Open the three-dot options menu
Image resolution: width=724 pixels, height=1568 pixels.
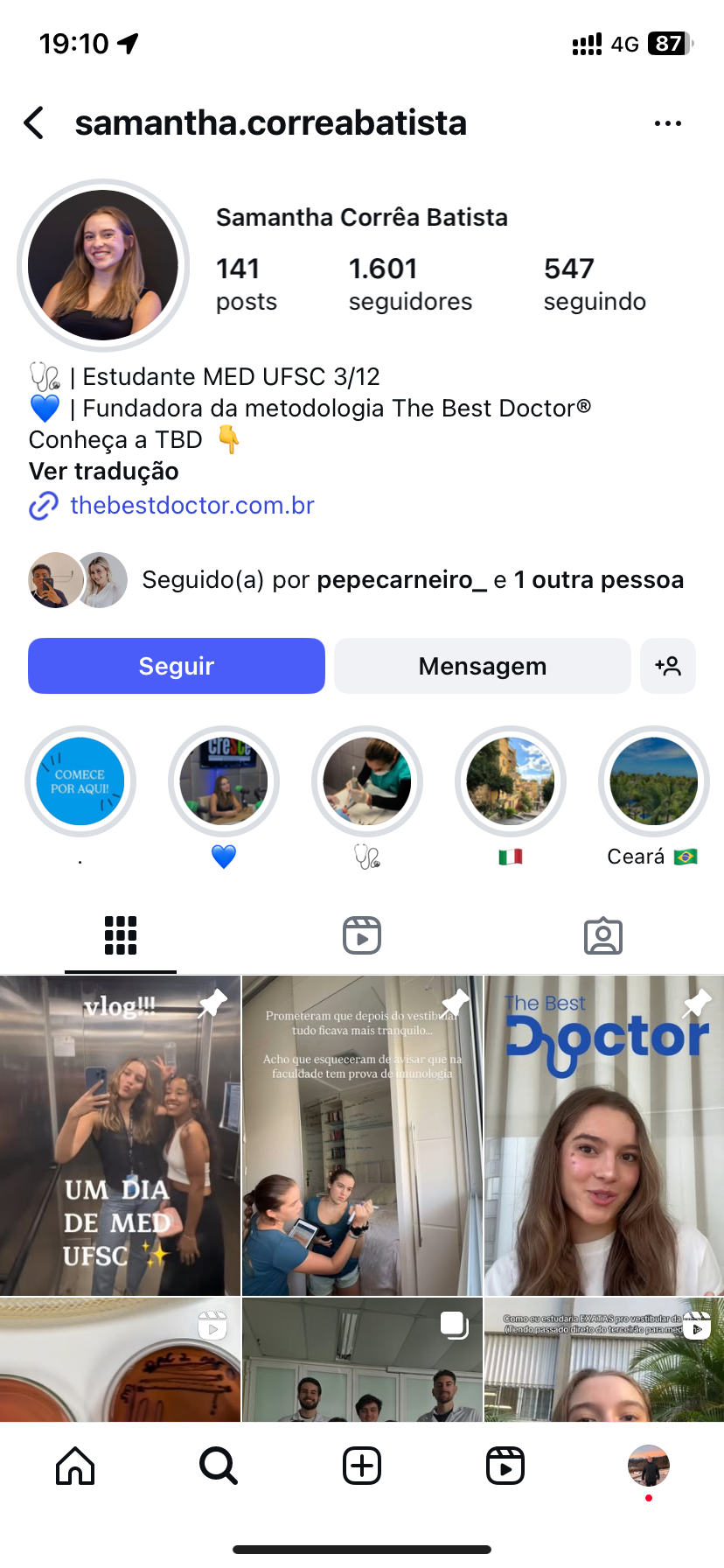[667, 123]
